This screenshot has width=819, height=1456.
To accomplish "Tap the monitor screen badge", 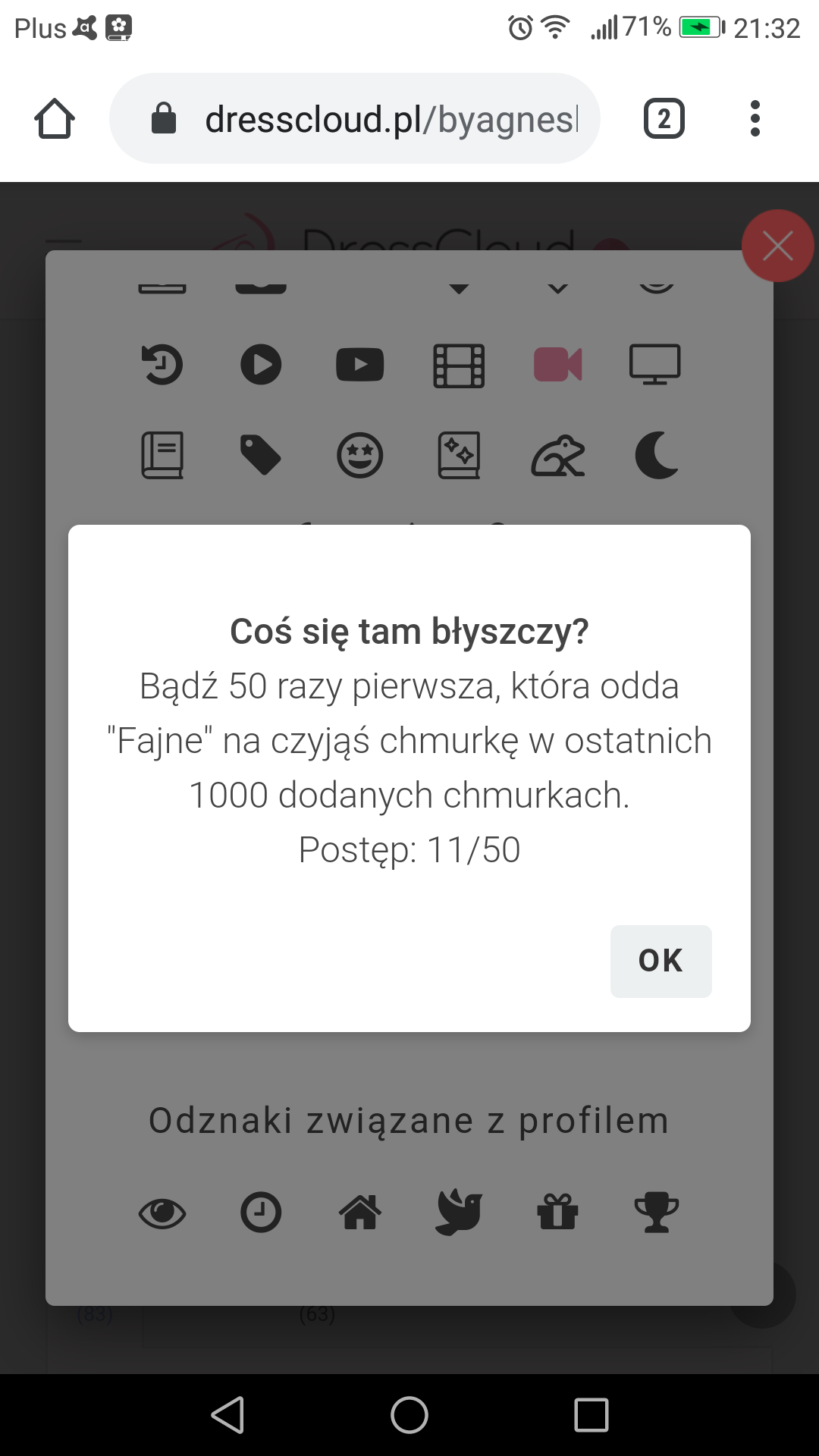I will (655, 365).
